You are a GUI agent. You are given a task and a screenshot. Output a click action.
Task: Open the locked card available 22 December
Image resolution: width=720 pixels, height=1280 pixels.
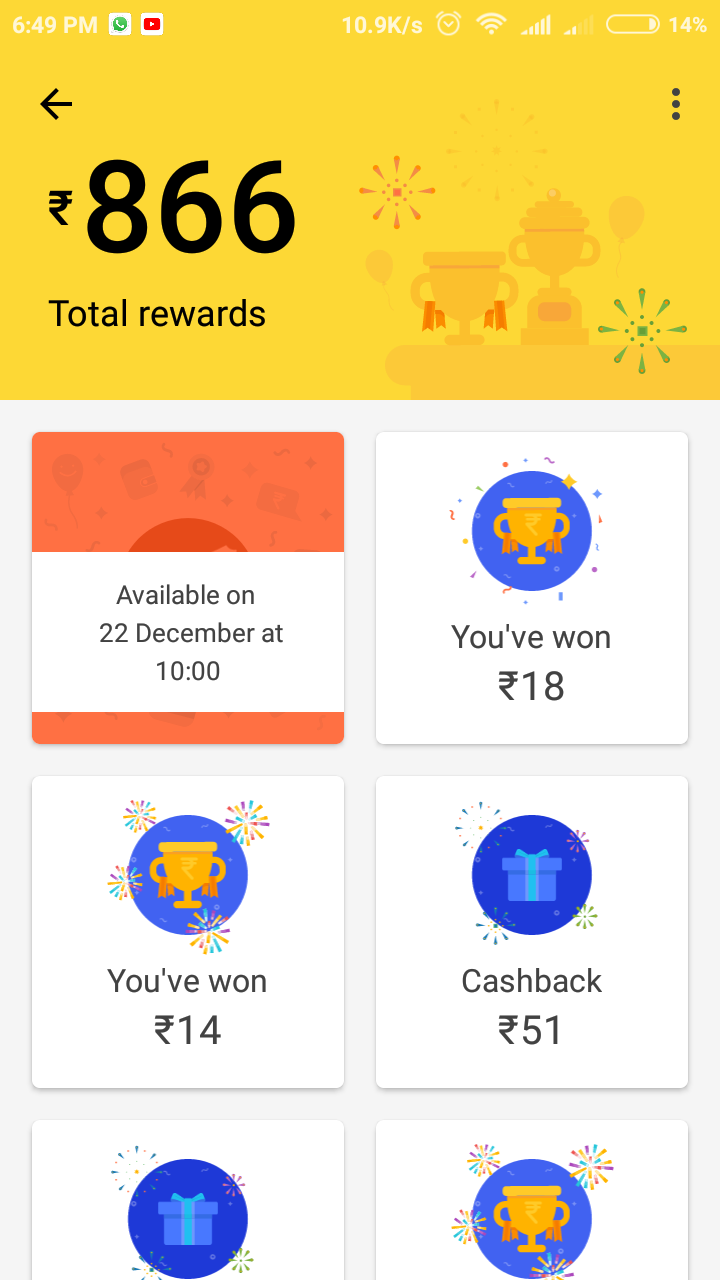point(188,588)
